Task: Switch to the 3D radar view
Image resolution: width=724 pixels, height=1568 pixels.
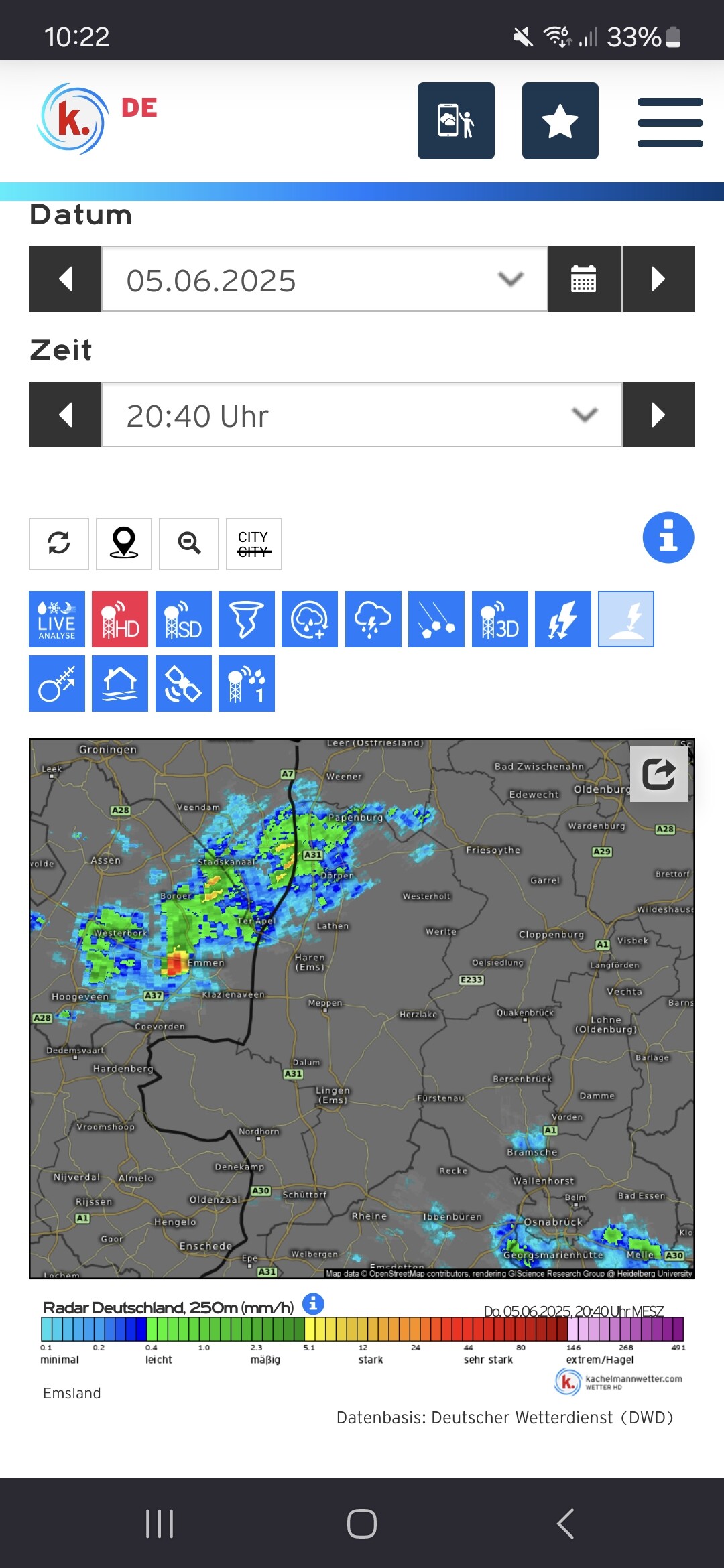Action: 500,619
